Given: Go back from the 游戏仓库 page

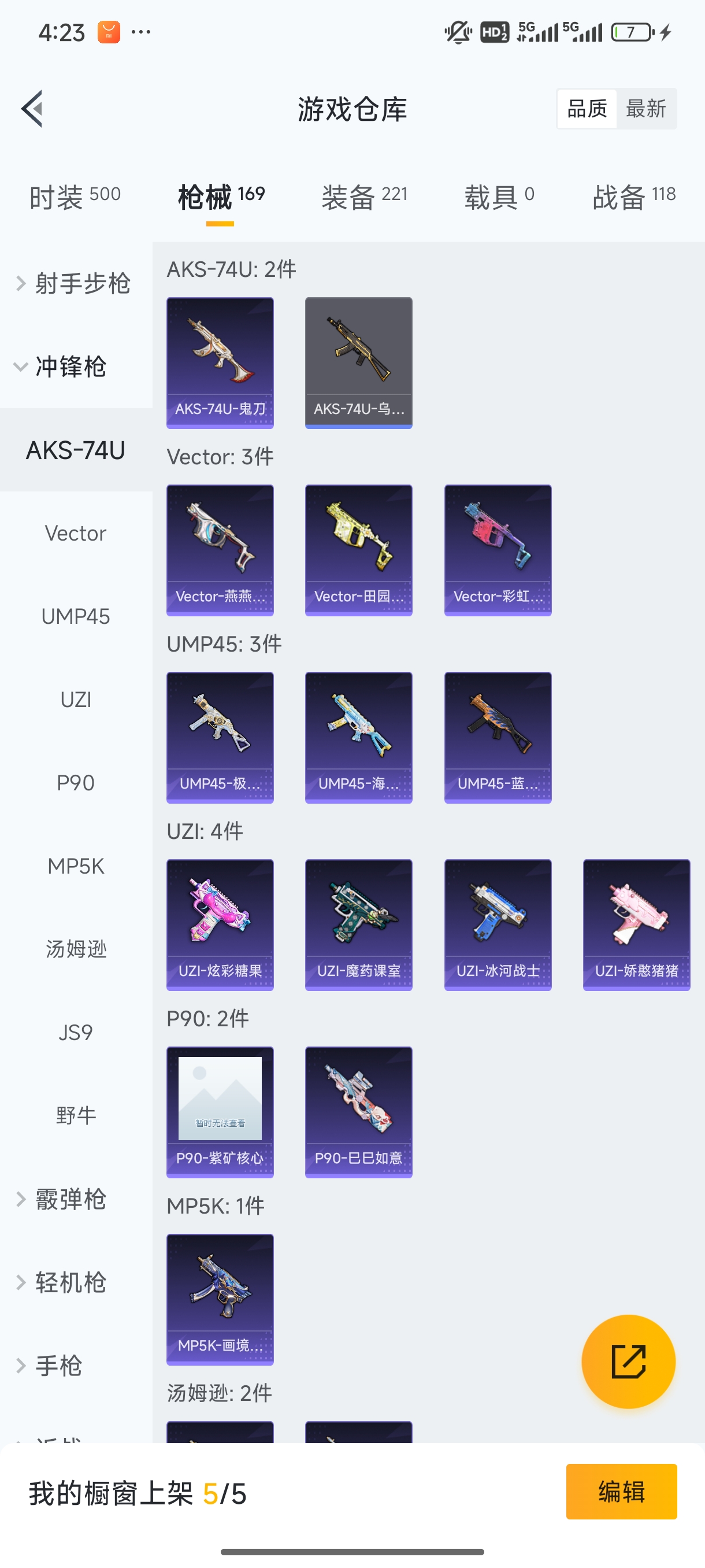Looking at the screenshot, I should [x=32, y=109].
